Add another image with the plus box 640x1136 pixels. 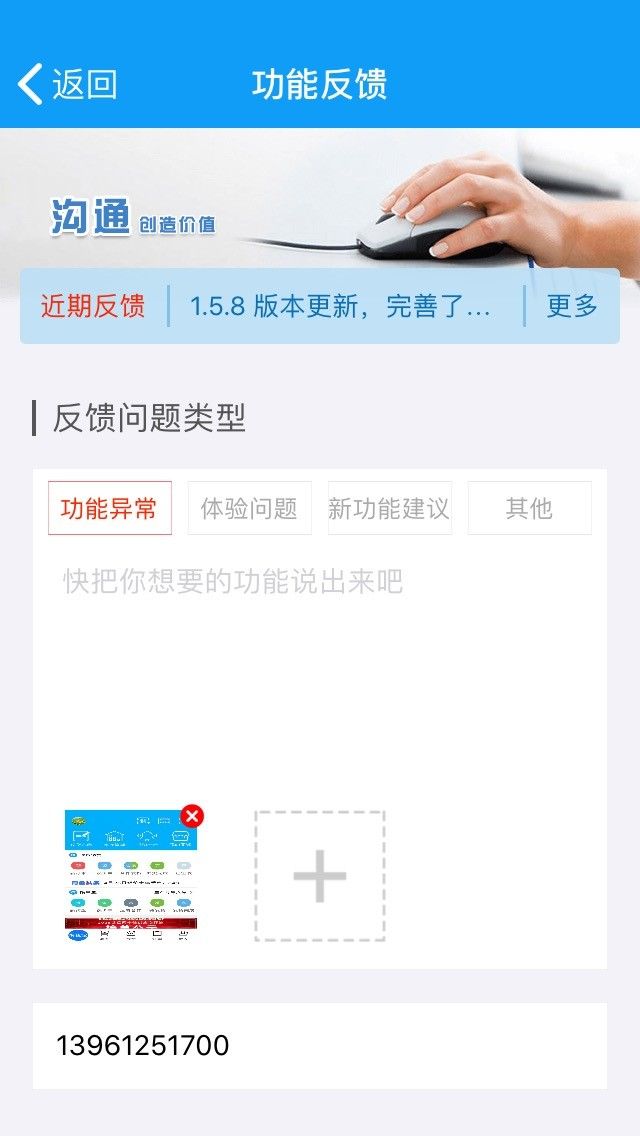click(320, 876)
